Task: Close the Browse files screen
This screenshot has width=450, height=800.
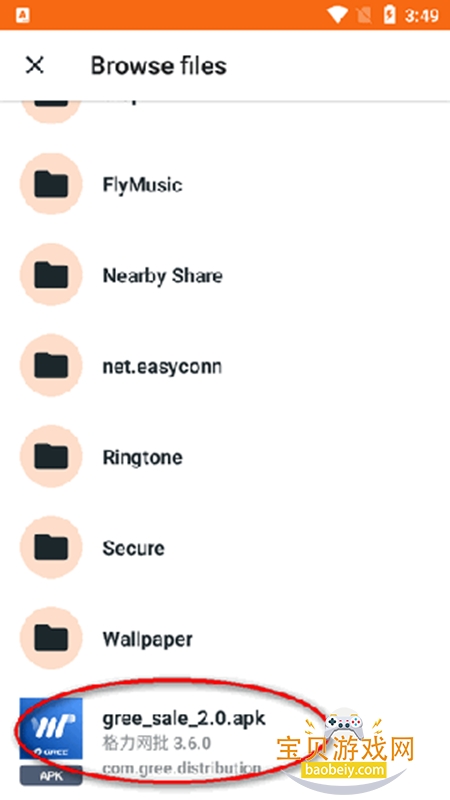Action: (35, 65)
